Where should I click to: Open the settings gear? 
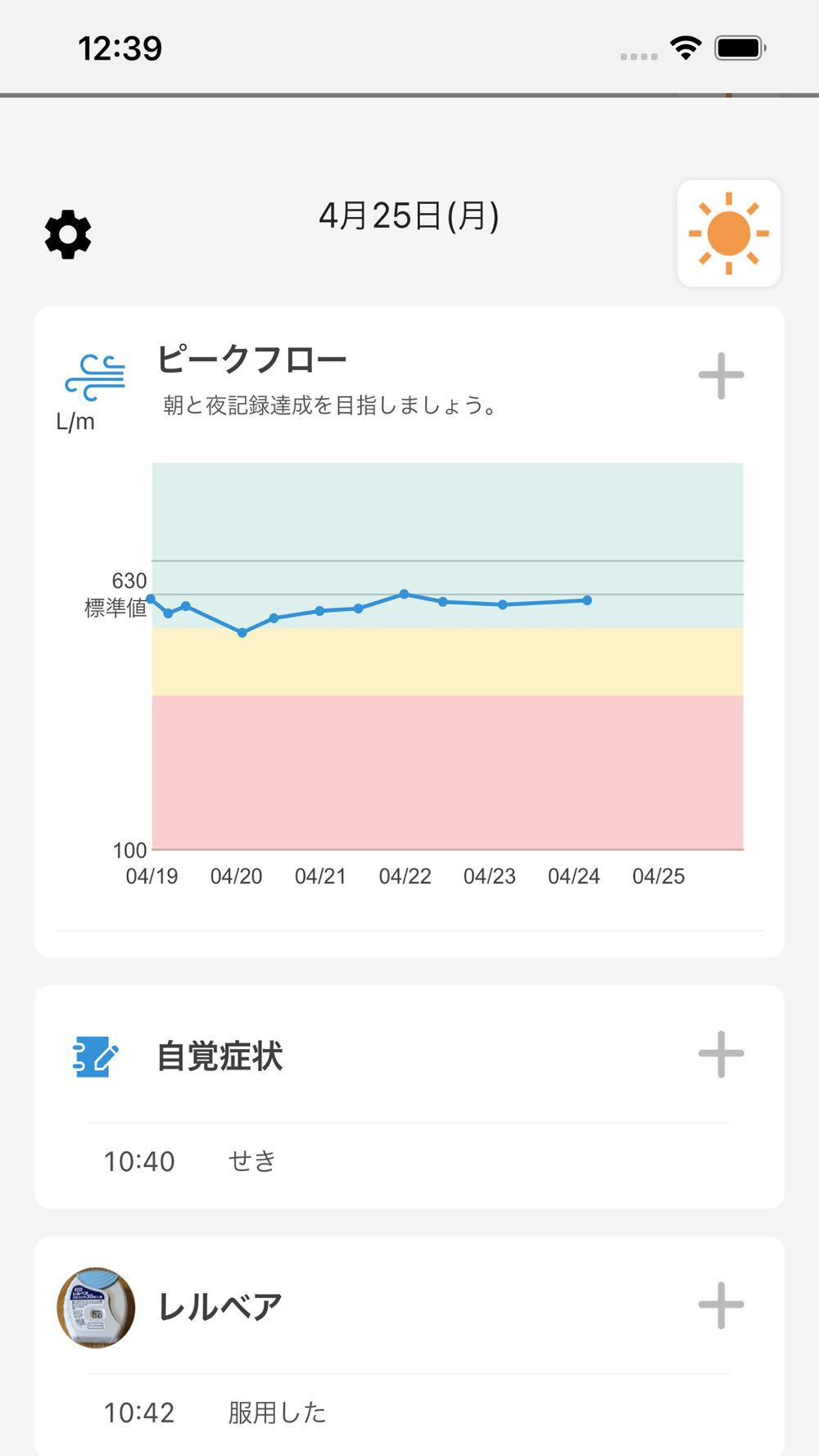point(68,235)
